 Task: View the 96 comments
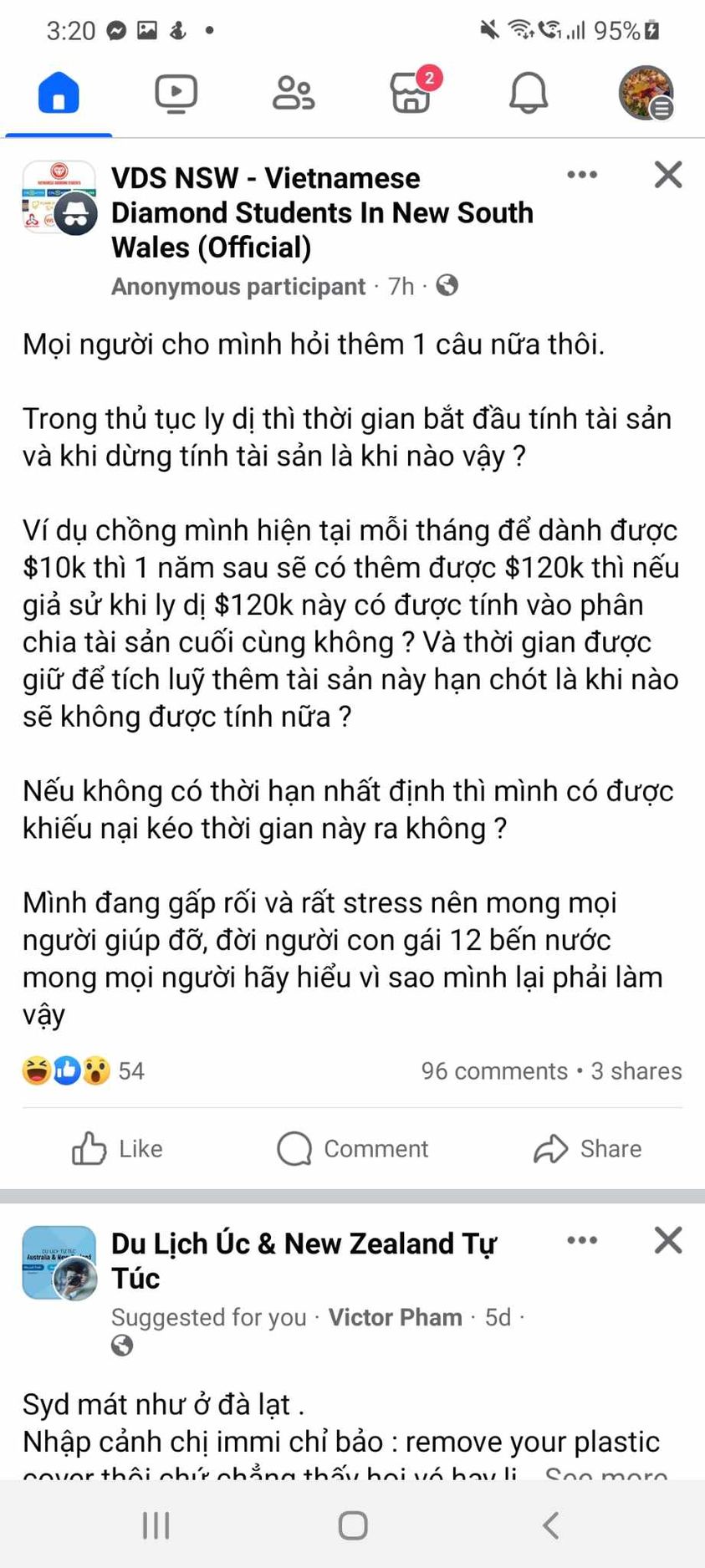(493, 1070)
